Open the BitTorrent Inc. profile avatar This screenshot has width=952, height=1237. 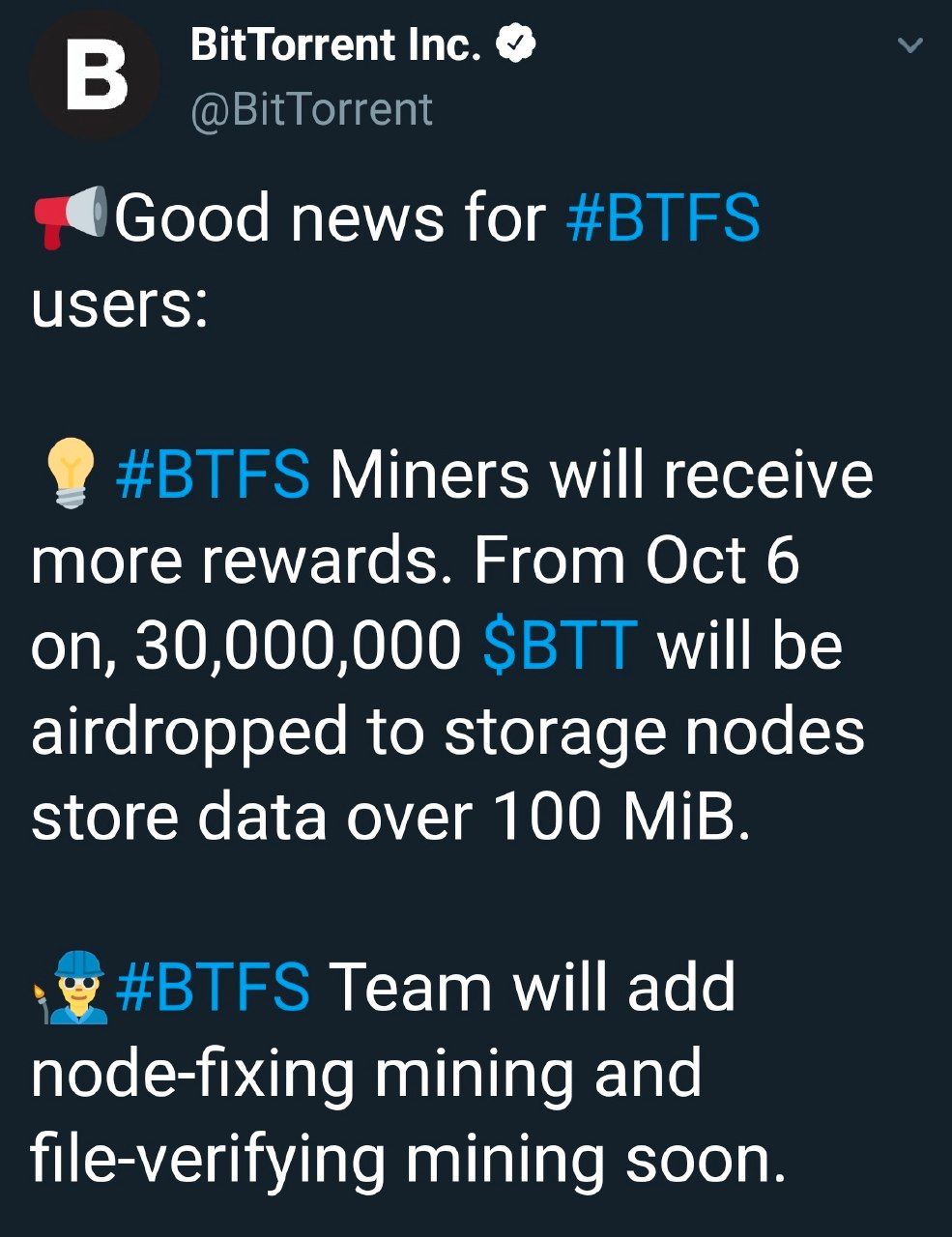[94, 76]
